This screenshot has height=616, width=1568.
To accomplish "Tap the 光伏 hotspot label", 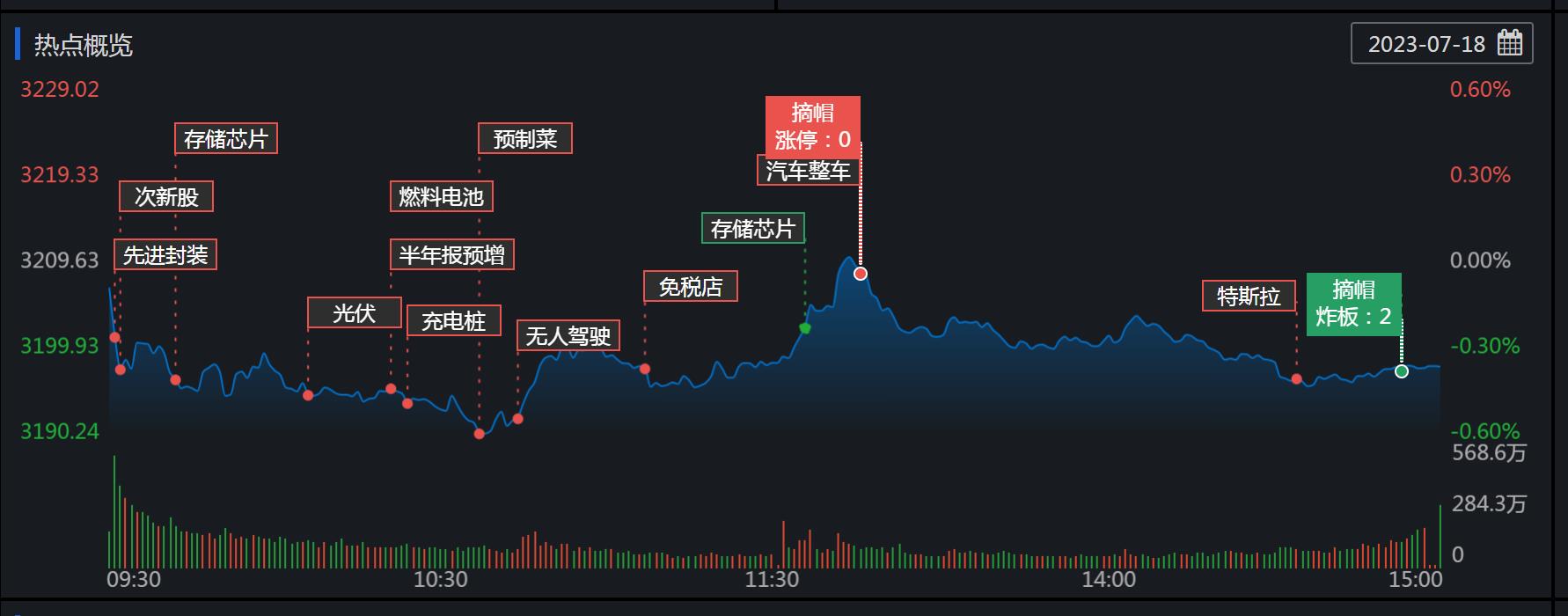I will click(x=354, y=313).
